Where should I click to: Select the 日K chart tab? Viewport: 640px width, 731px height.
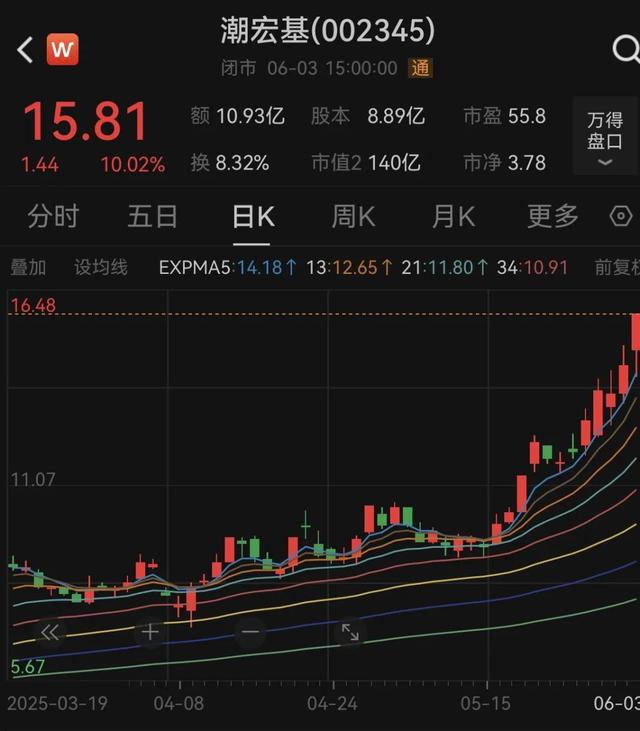pyautogui.click(x=252, y=216)
